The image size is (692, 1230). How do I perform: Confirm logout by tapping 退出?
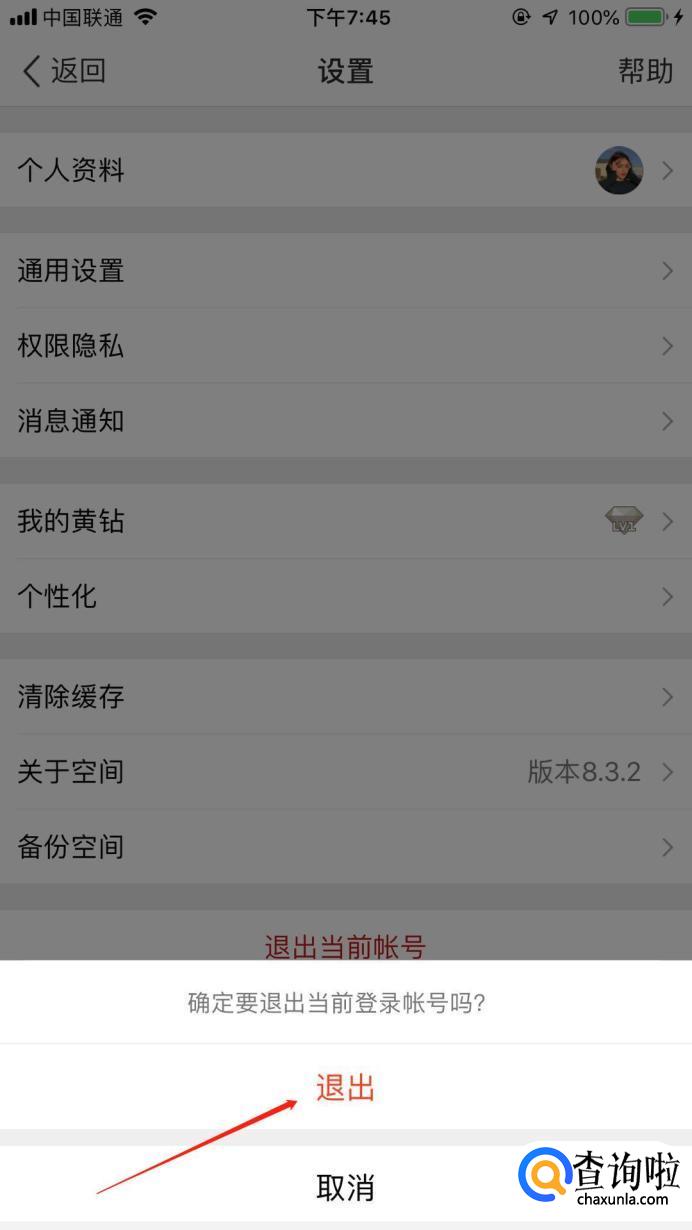click(x=346, y=1087)
